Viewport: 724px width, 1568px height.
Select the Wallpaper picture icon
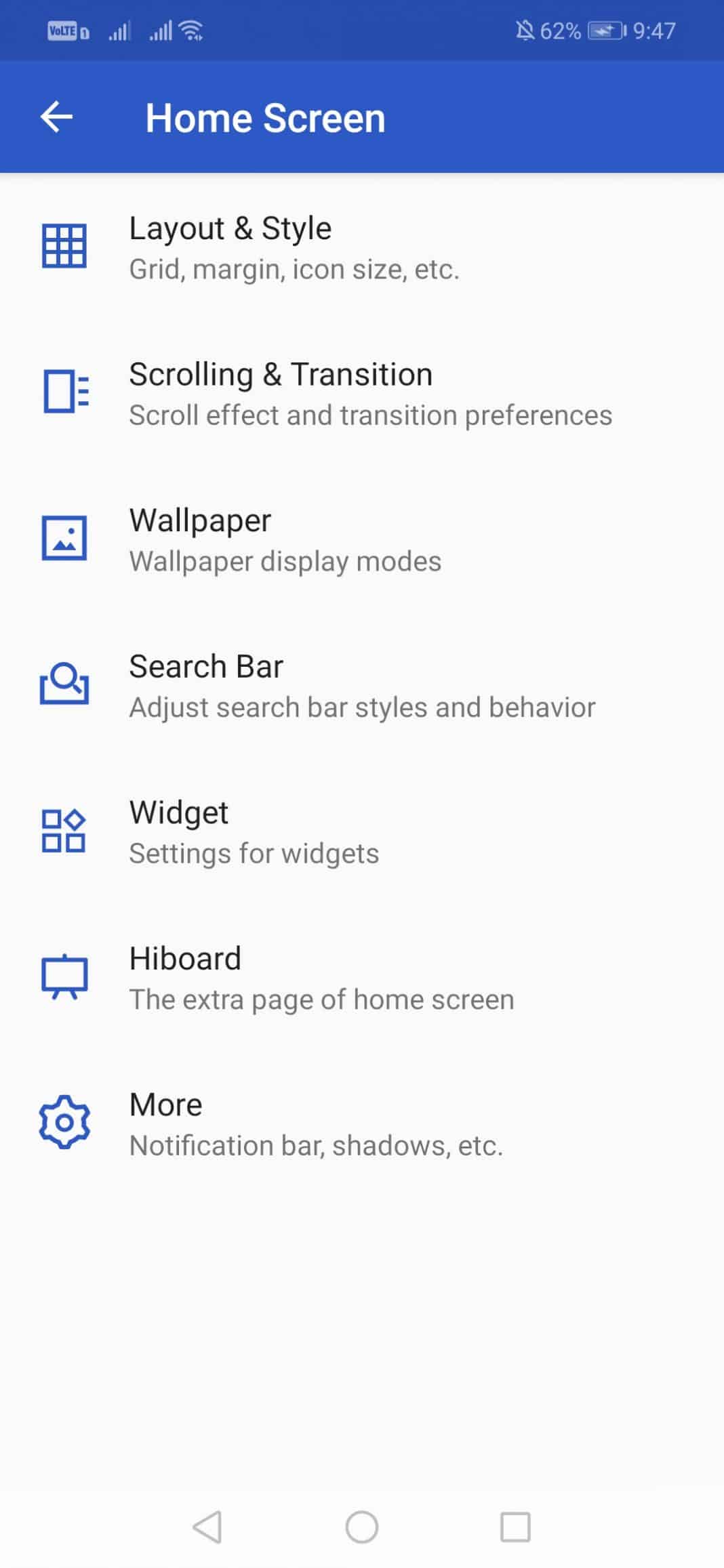(65, 538)
